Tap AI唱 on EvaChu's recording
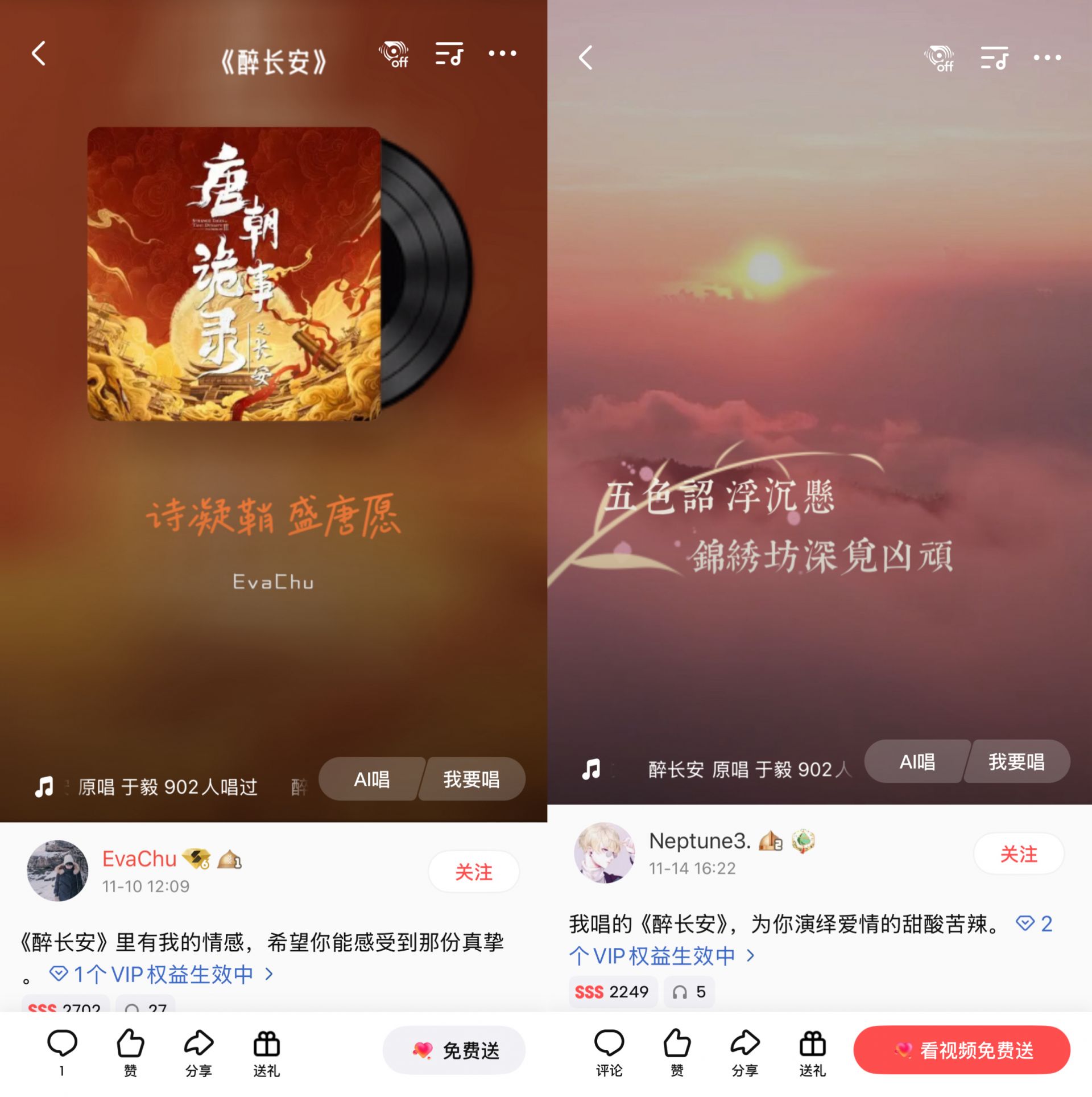Screen dimensions: 1092x1097 (372, 780)
